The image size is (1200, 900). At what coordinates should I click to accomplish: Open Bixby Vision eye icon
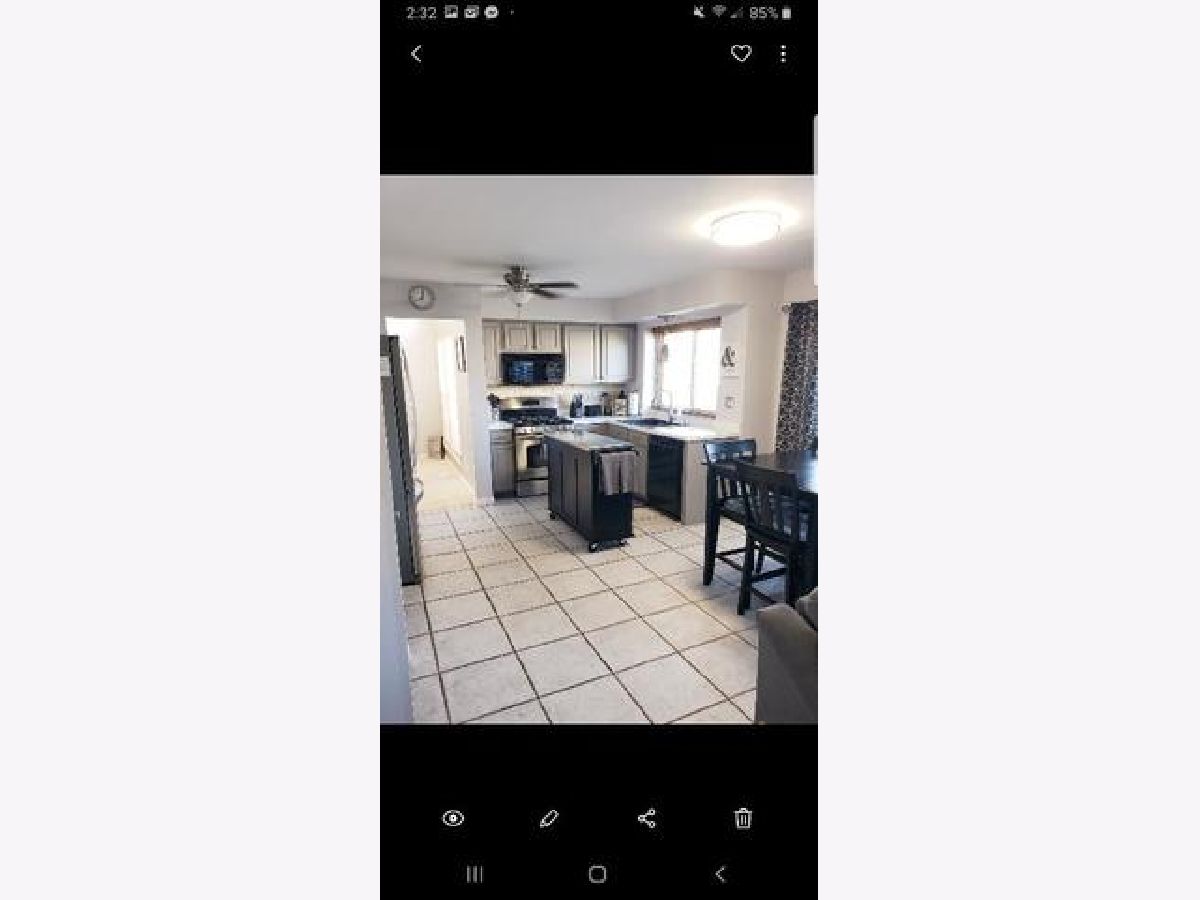tap(453, 819)
